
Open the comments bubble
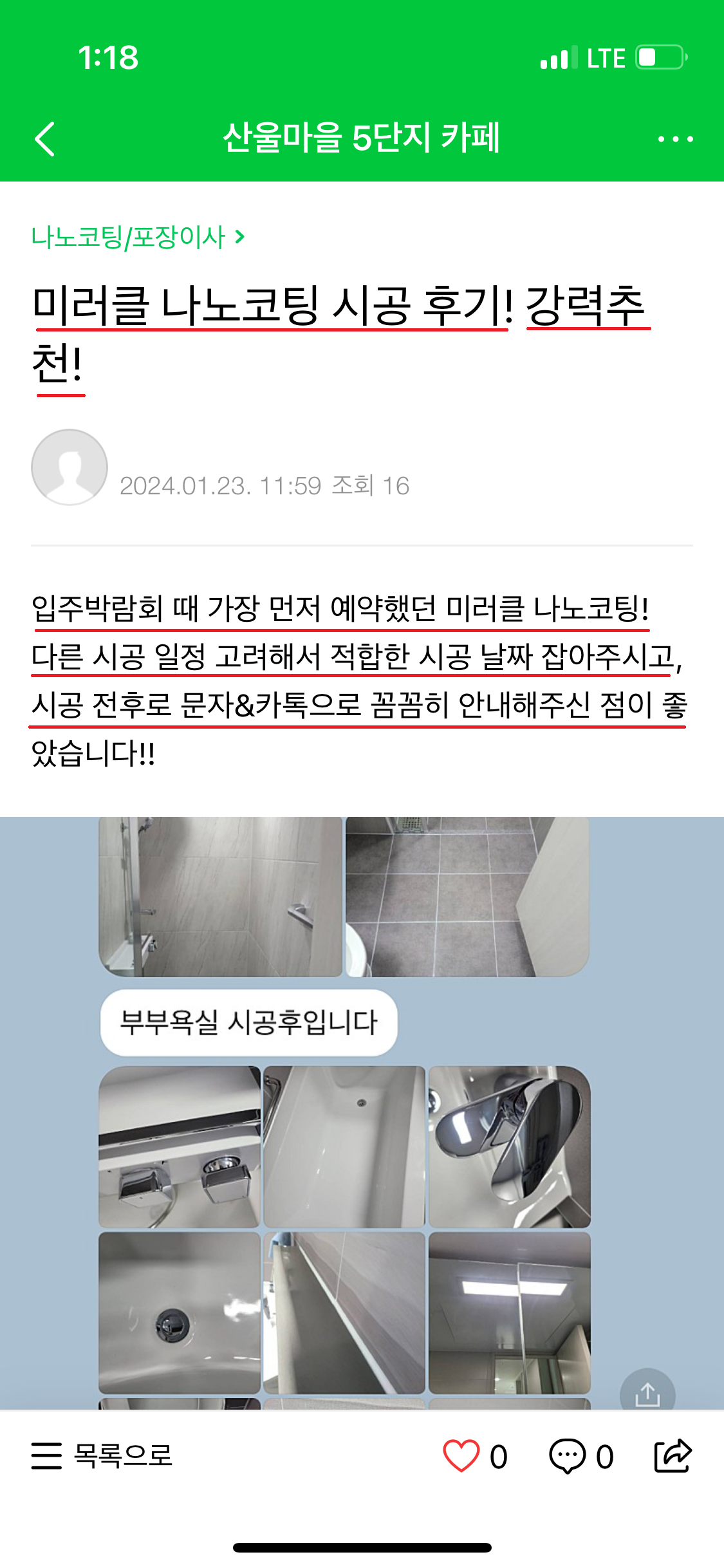(x=567, y=1456)
